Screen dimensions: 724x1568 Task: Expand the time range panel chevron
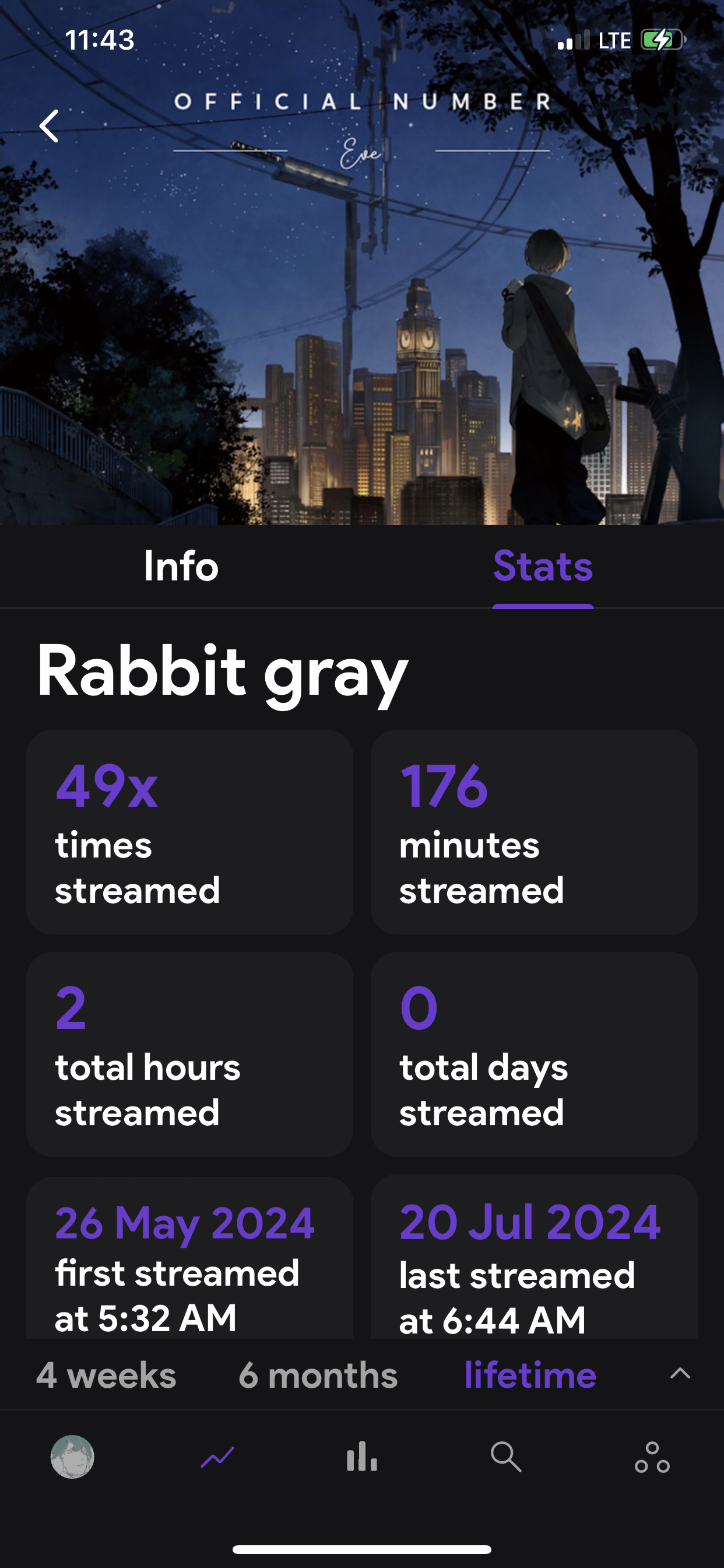tap(680, 1373)
